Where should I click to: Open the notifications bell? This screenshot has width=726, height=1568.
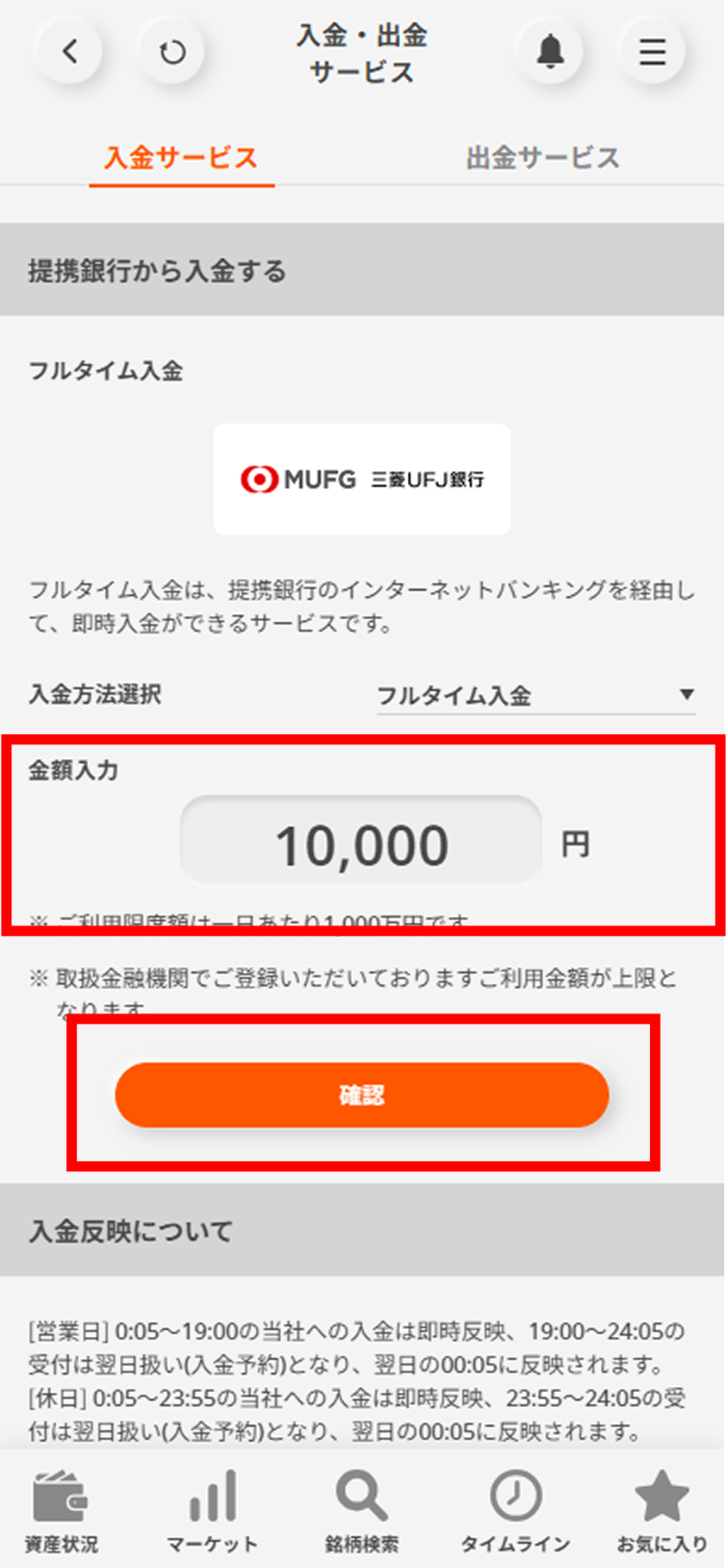[550, 52]
